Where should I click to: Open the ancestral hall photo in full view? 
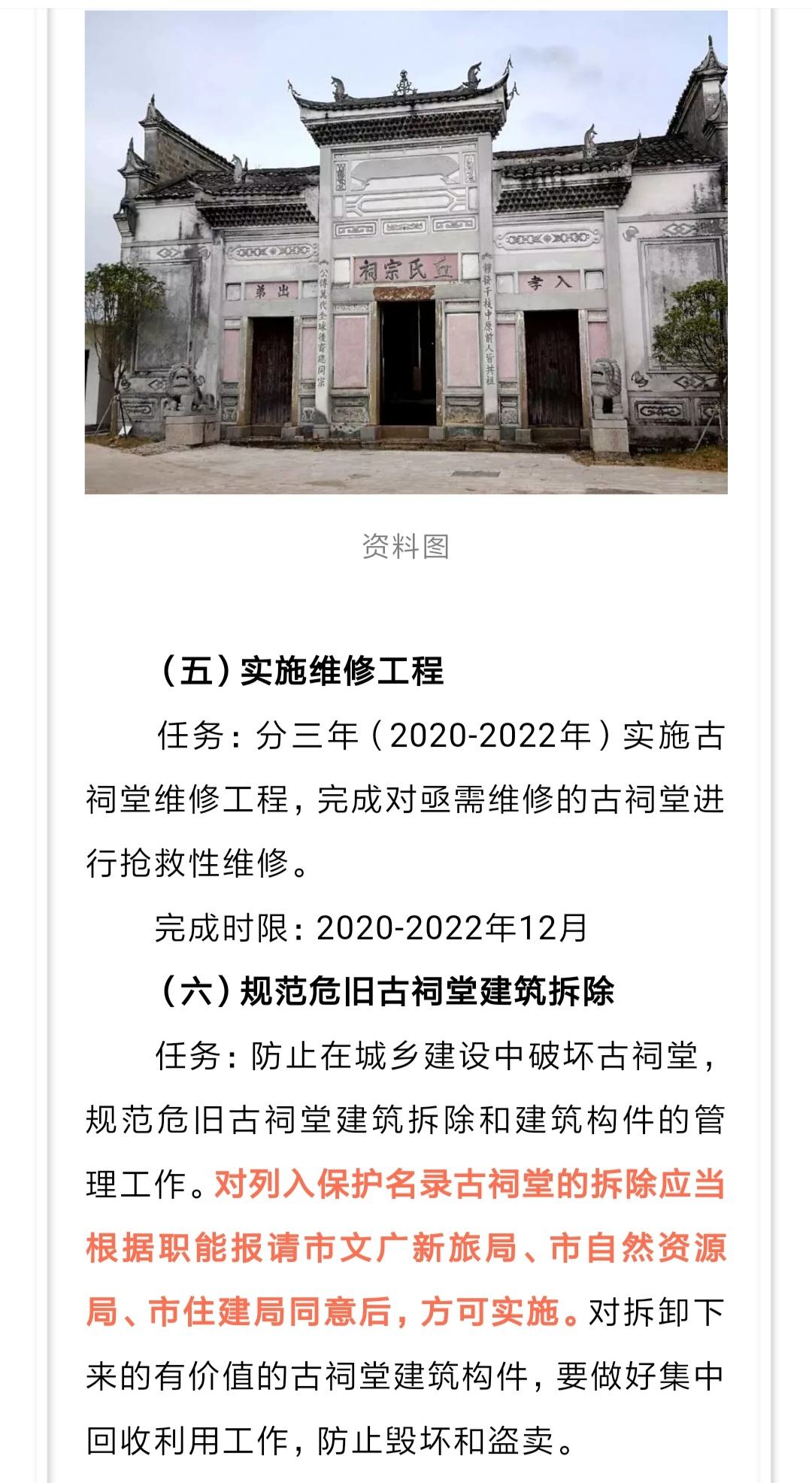[406, 252]
